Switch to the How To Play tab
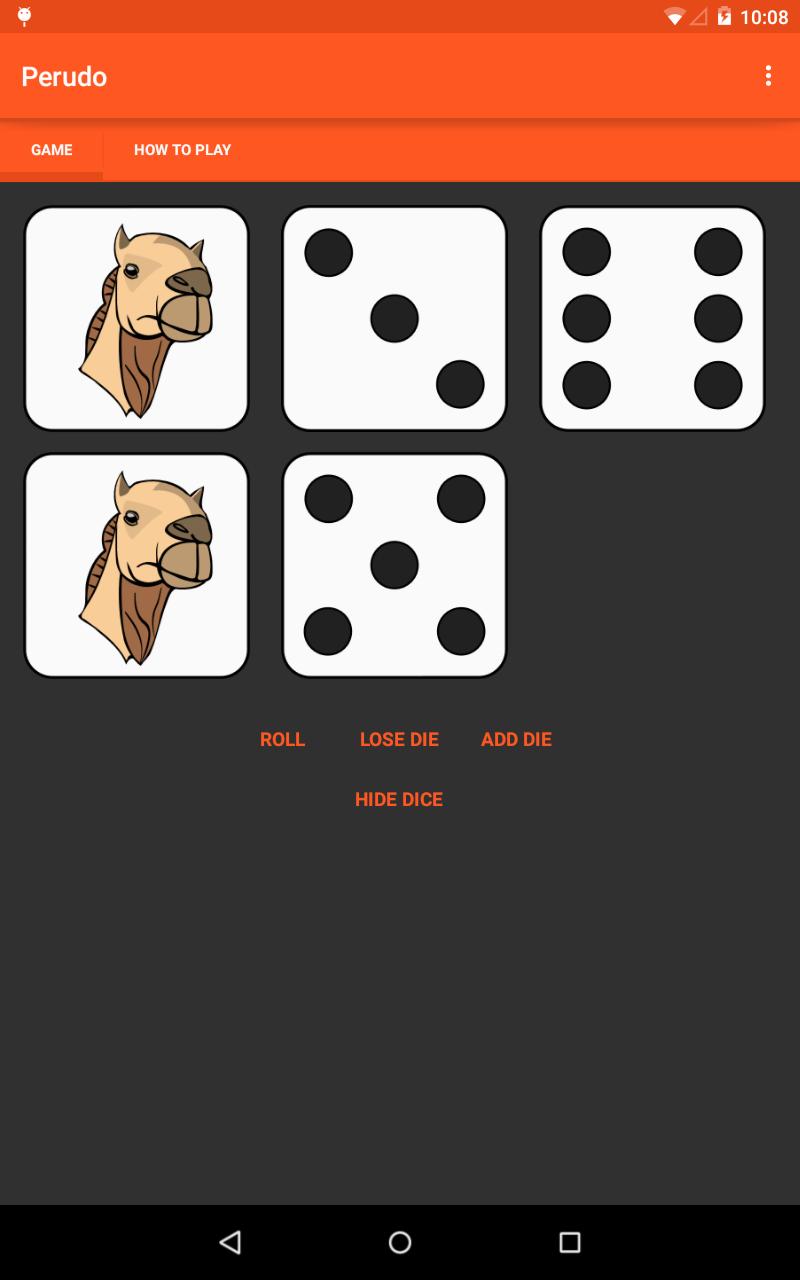 pos(182,150)
